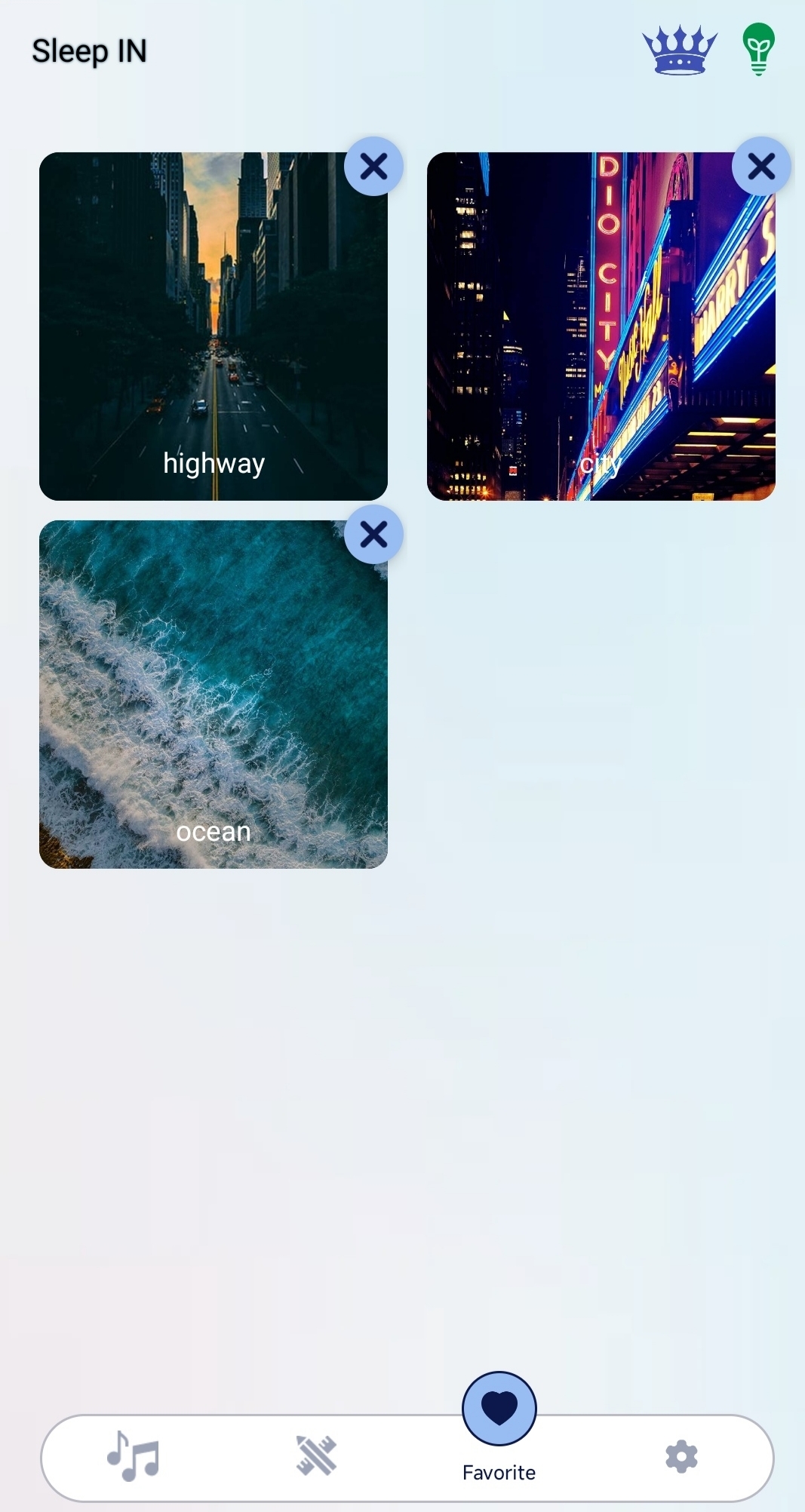Open the settings gear tab
The image size is (805, 1512).
coord(681,1456)
